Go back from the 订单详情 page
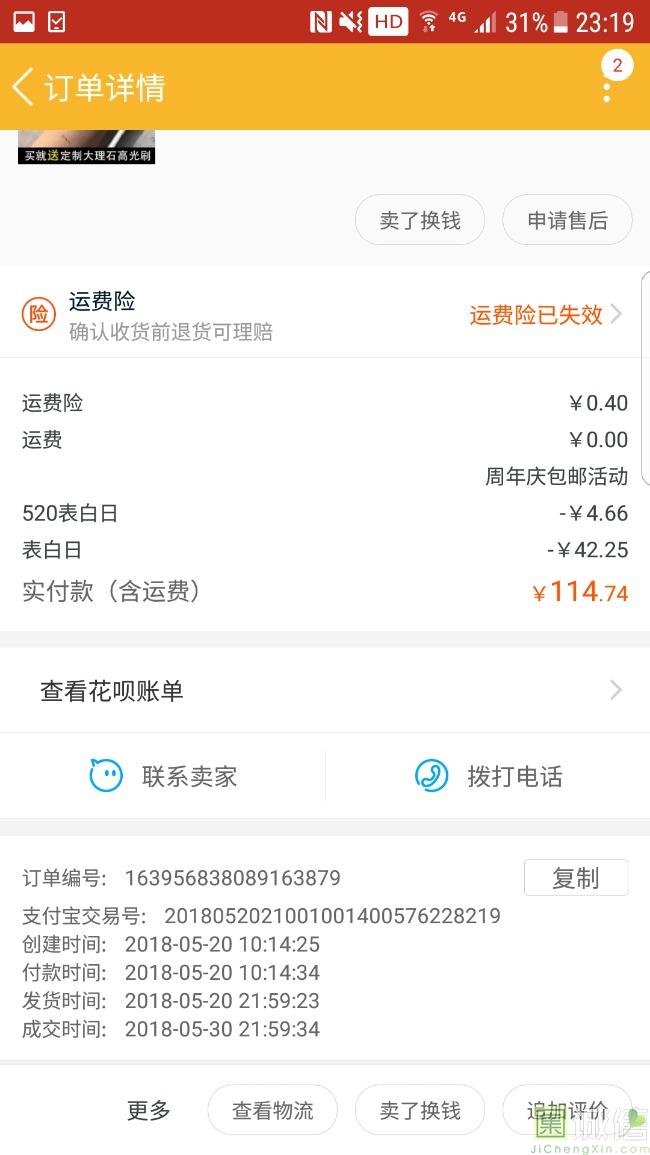650x1155 pixels. coord(24,87)
